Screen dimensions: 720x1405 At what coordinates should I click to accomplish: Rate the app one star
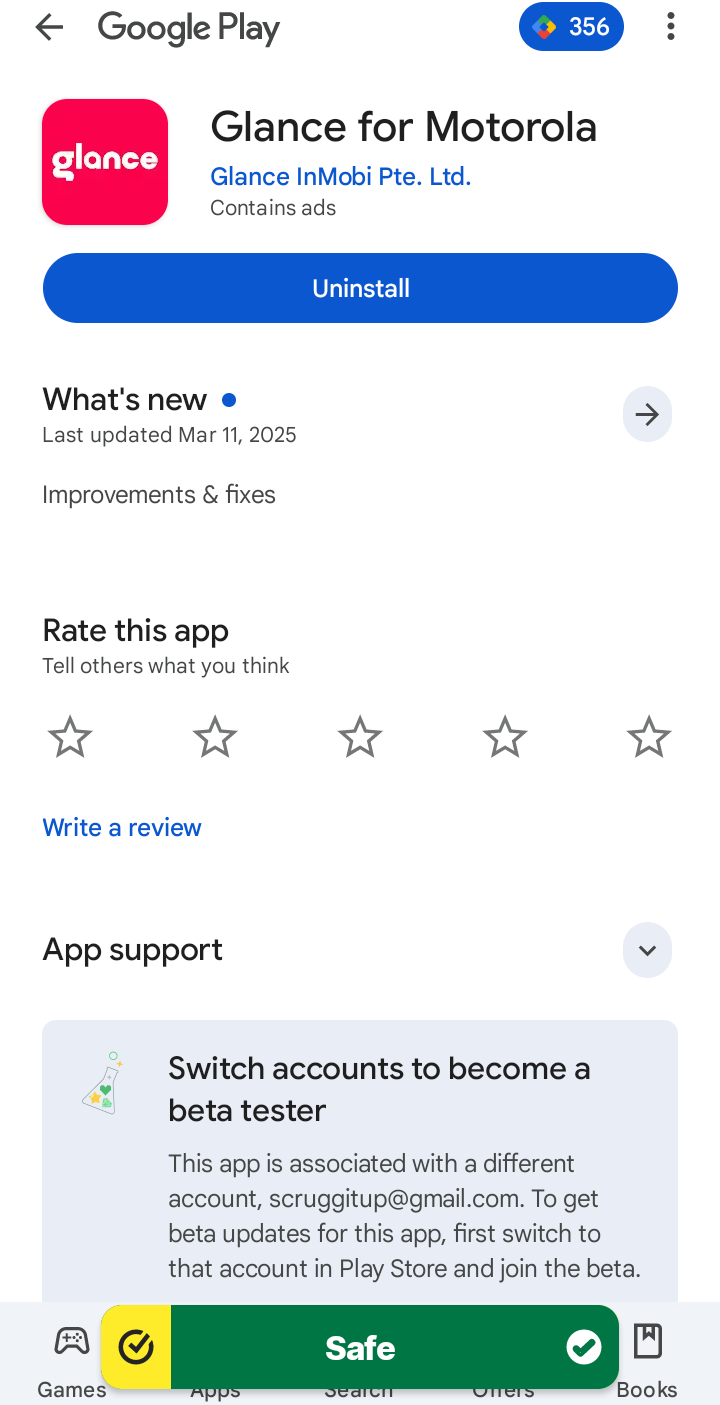[70, 738]
